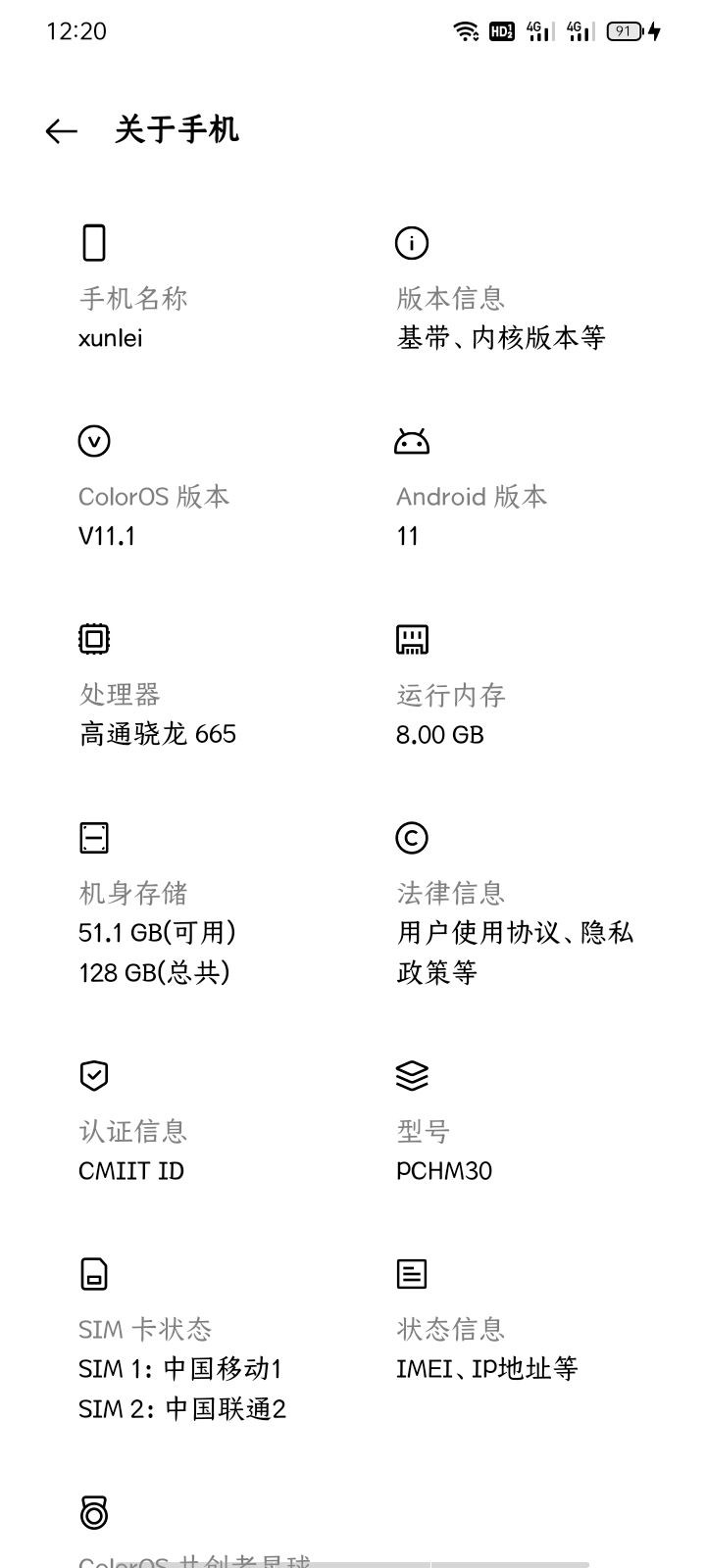Open 机身存储 details

[194, 903]
